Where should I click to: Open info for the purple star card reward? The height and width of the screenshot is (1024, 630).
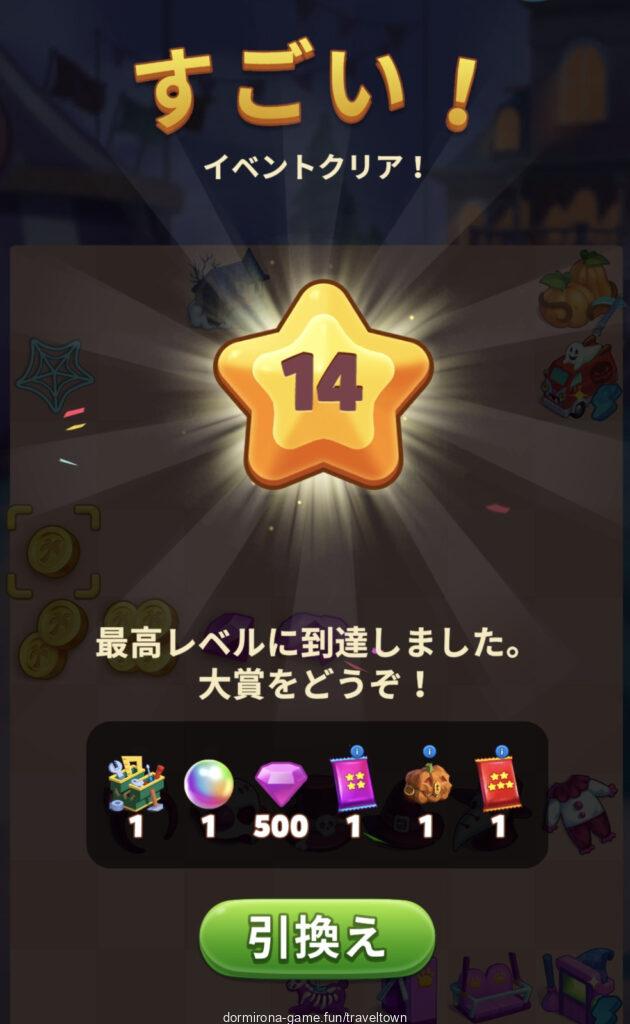357,752
